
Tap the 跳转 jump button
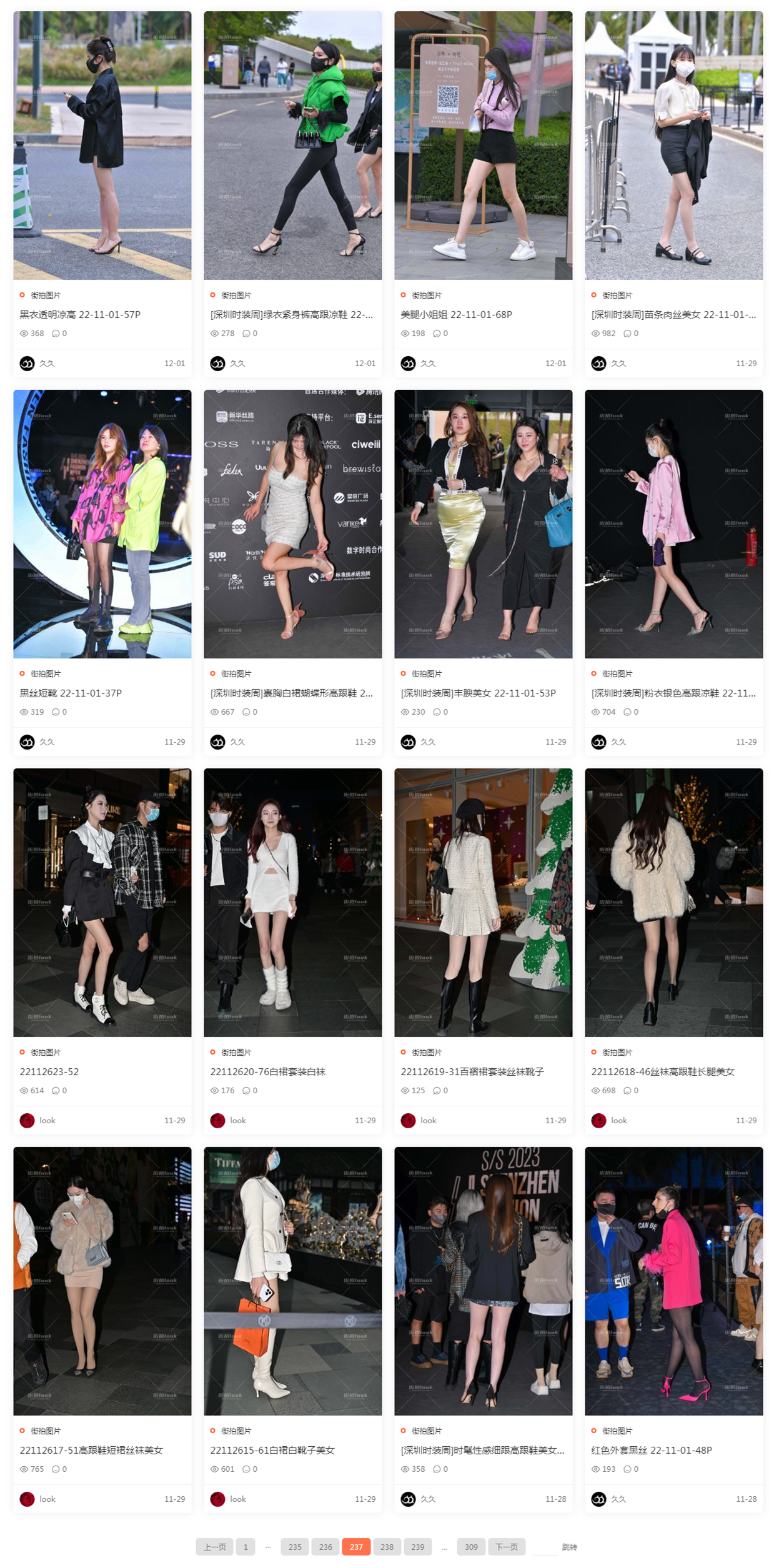pos(569,1547)
